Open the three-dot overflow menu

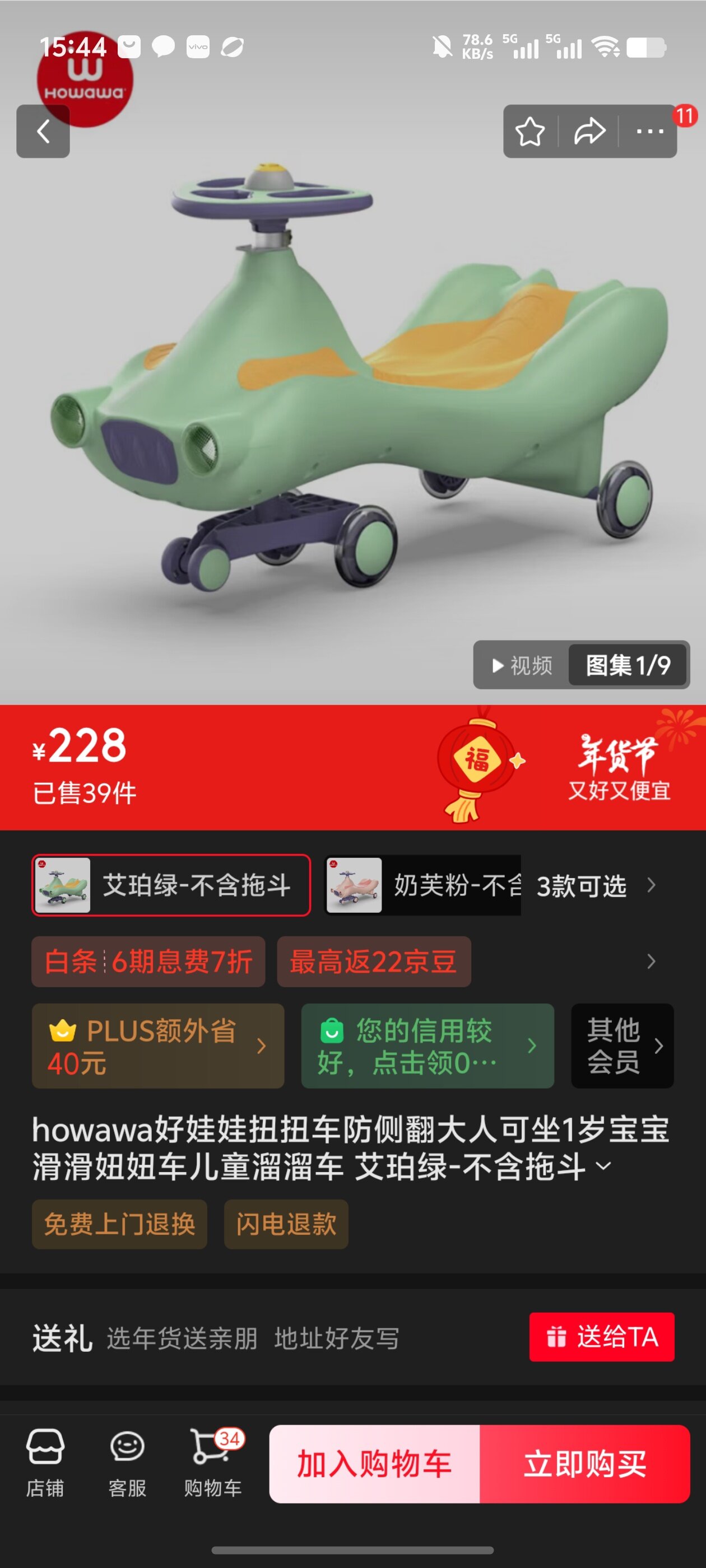coord(649,132)
